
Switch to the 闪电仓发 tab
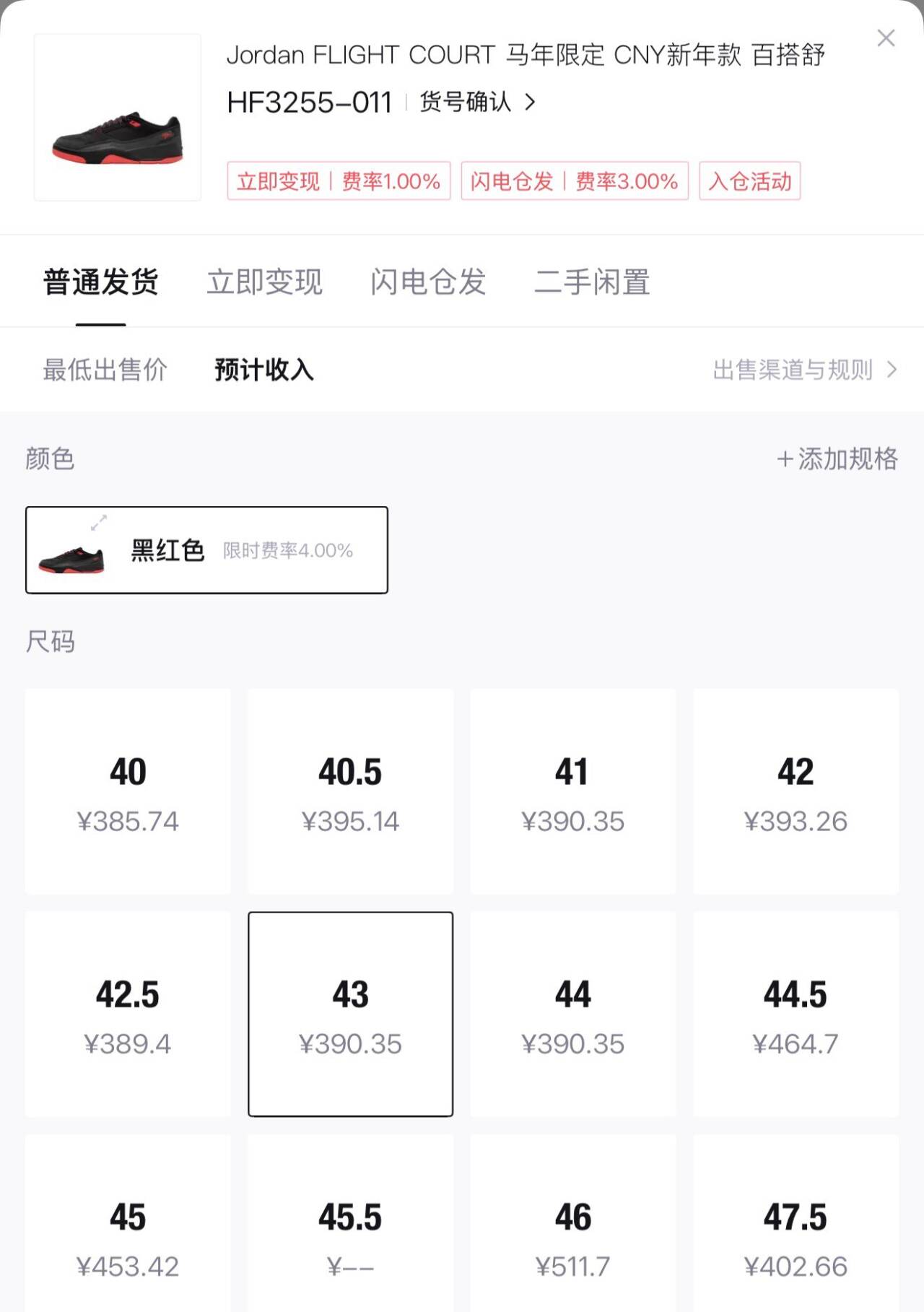428,282
